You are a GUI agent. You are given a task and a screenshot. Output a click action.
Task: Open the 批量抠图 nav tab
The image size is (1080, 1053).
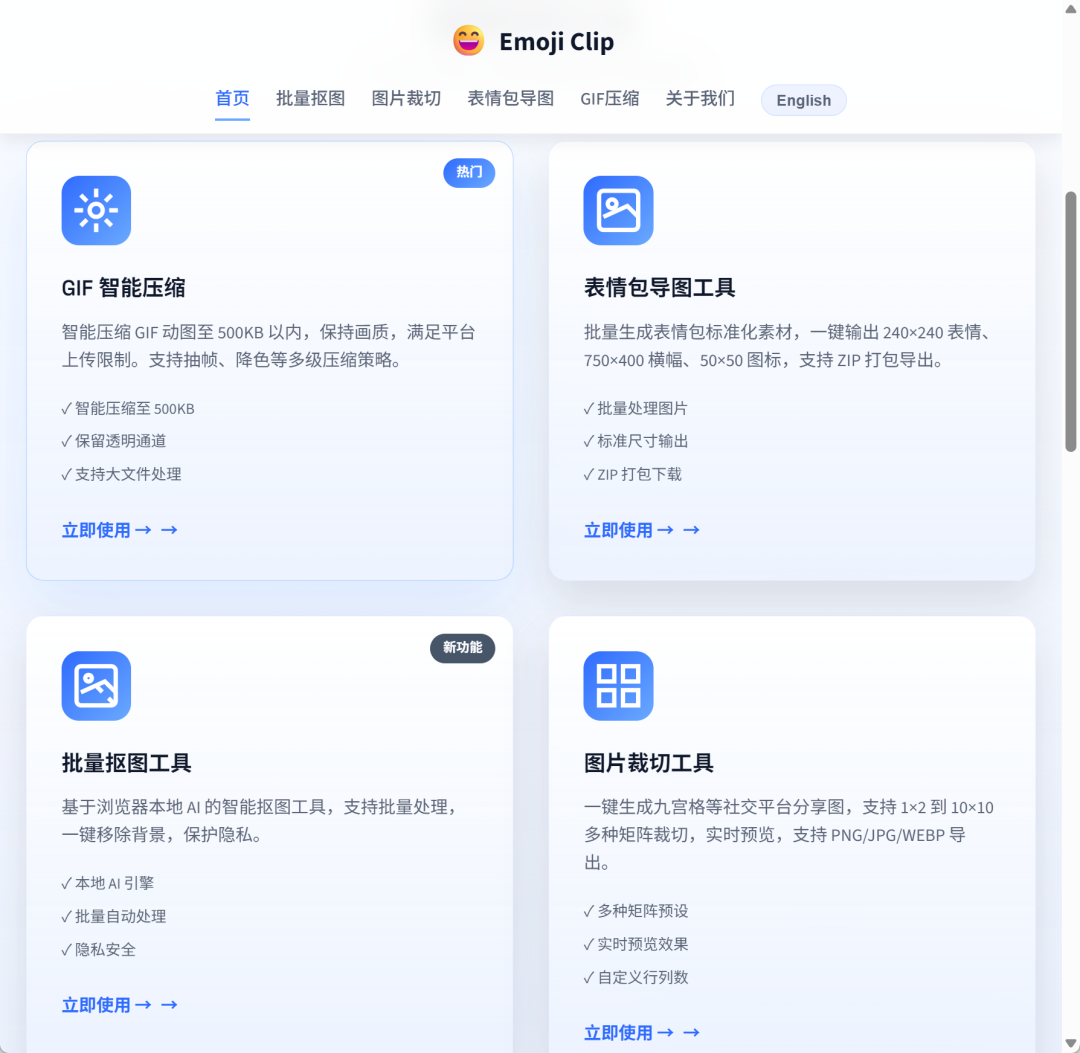[x=310, y=99]
